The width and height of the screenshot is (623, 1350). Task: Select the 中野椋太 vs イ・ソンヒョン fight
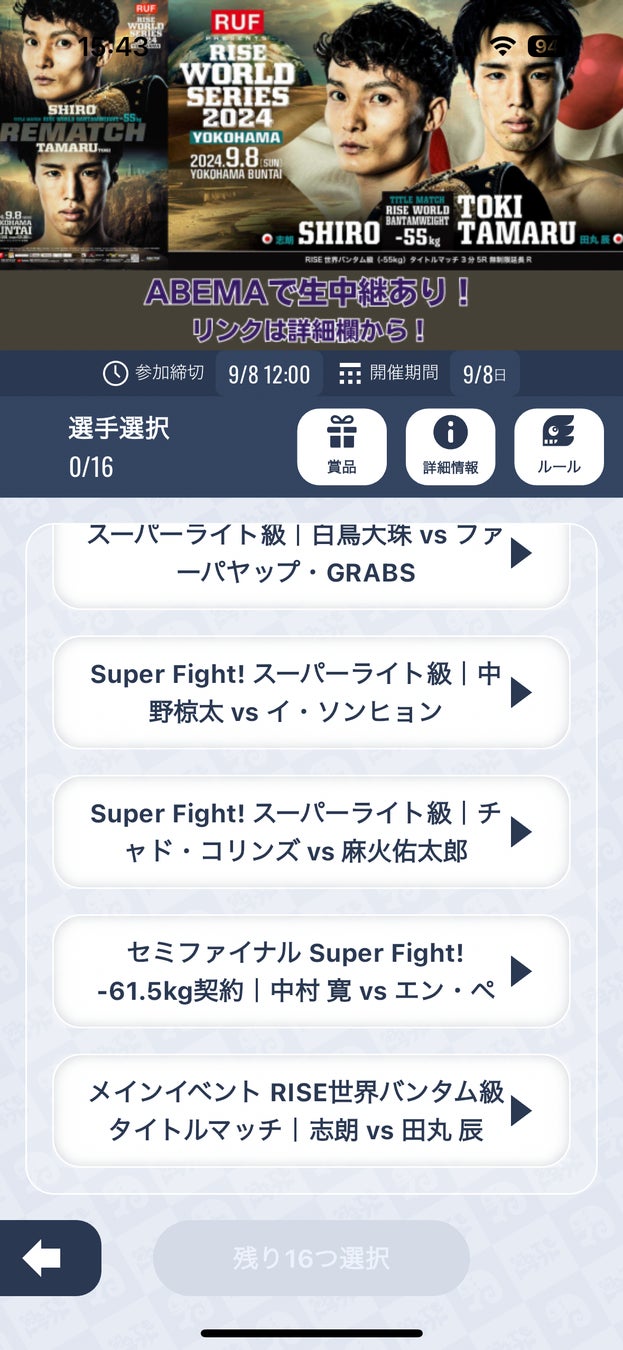click(x=311, y=692)
